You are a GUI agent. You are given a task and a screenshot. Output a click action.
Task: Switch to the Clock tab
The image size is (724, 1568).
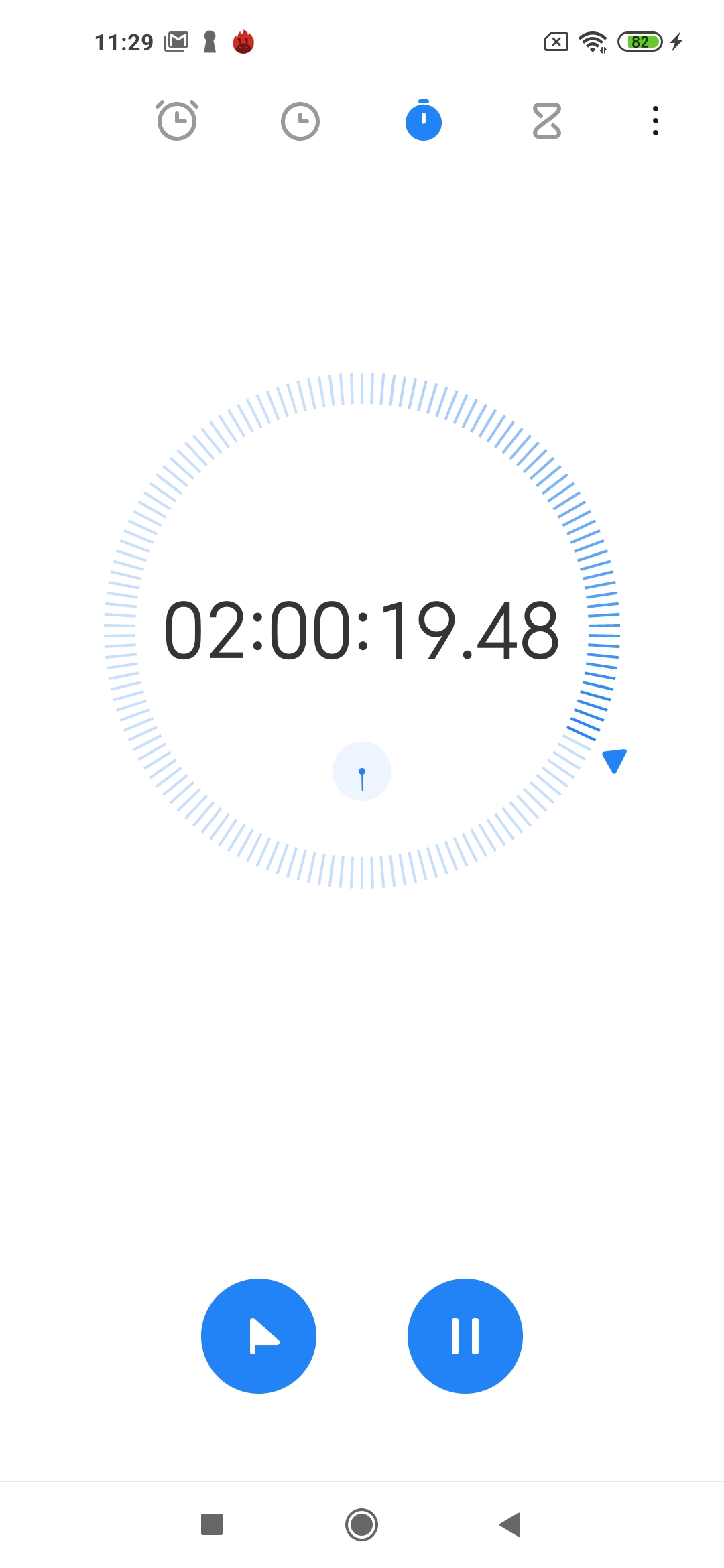300,121
